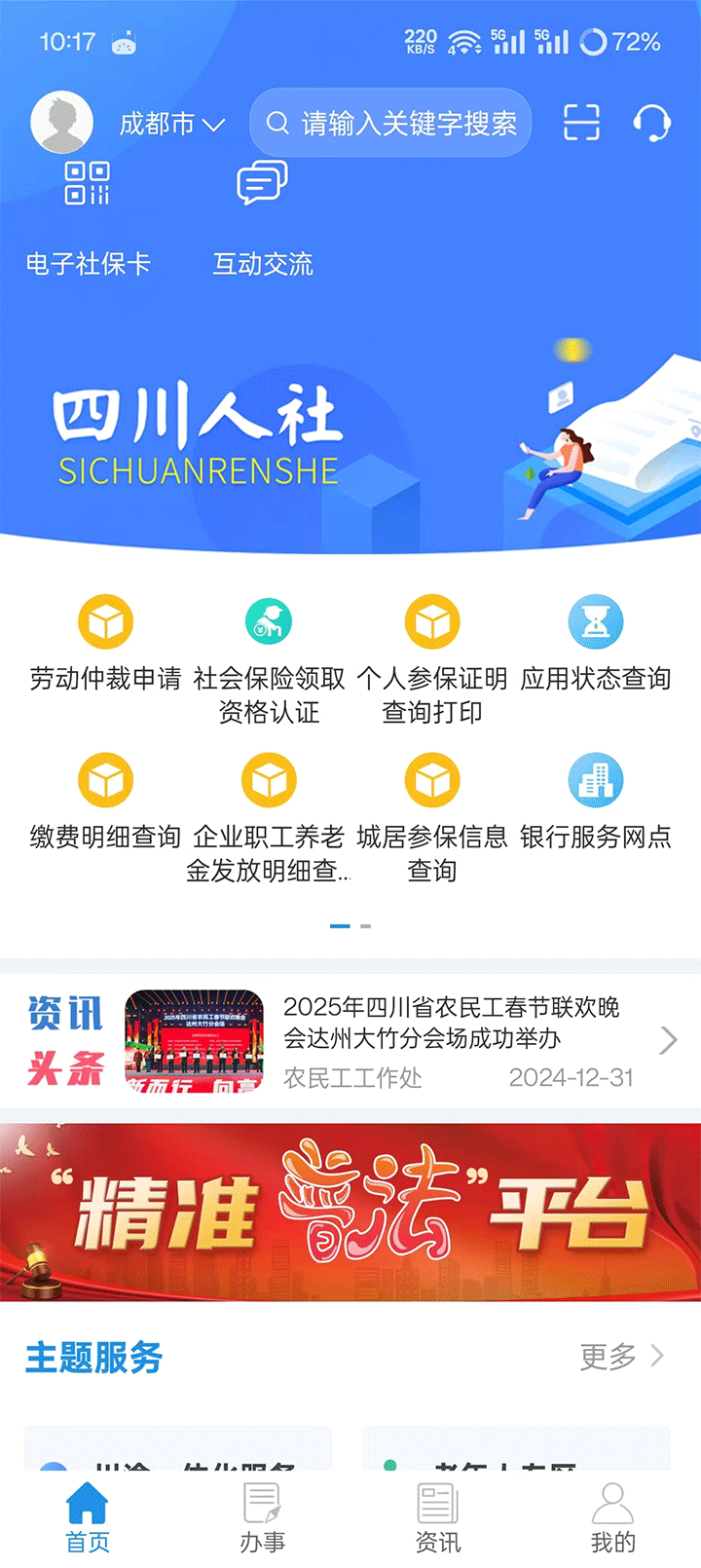Open 个人参保证明查询打印

pyautogui.click(x=432, y=660)
